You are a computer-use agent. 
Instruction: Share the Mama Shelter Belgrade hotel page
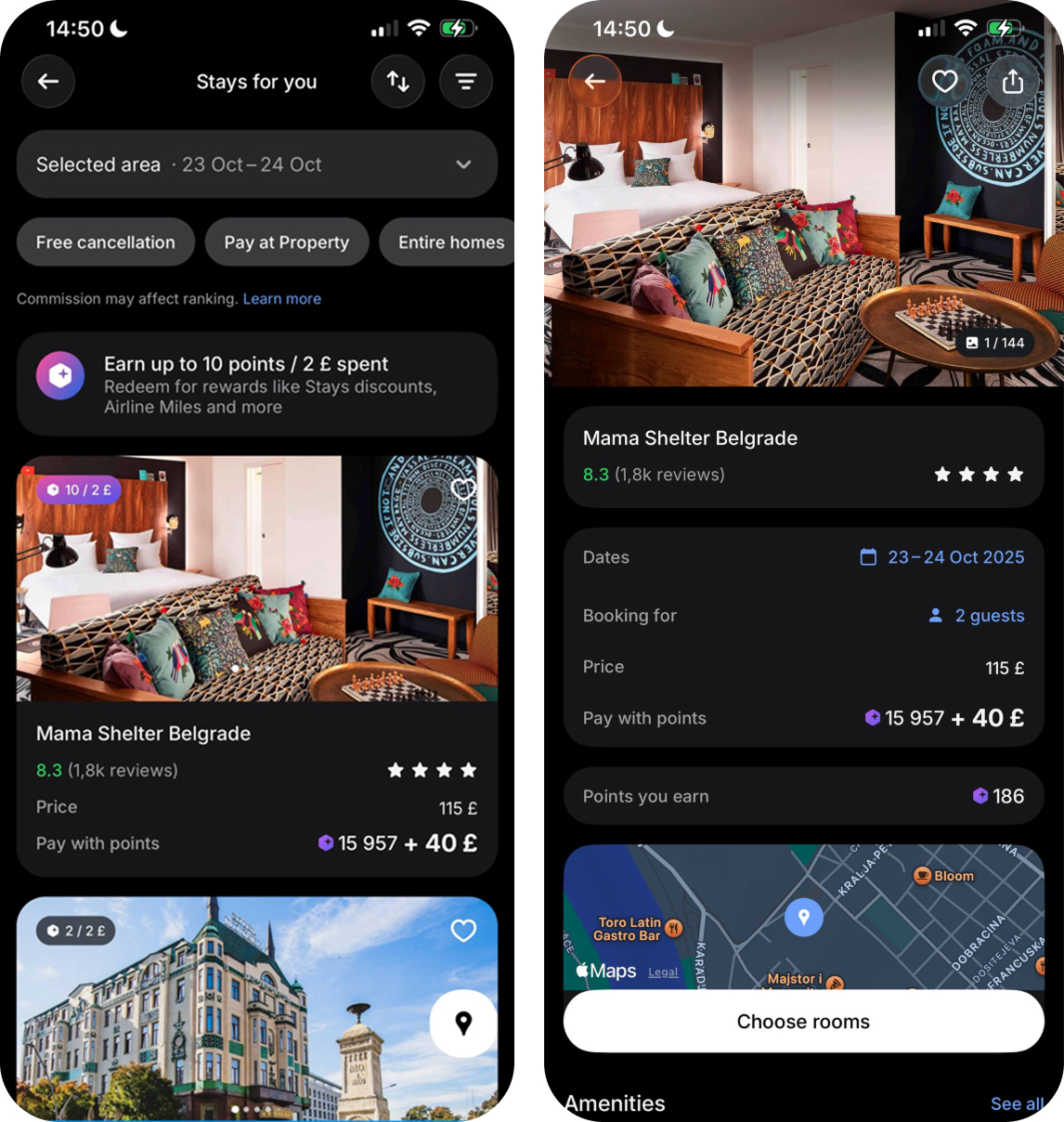1013,82
